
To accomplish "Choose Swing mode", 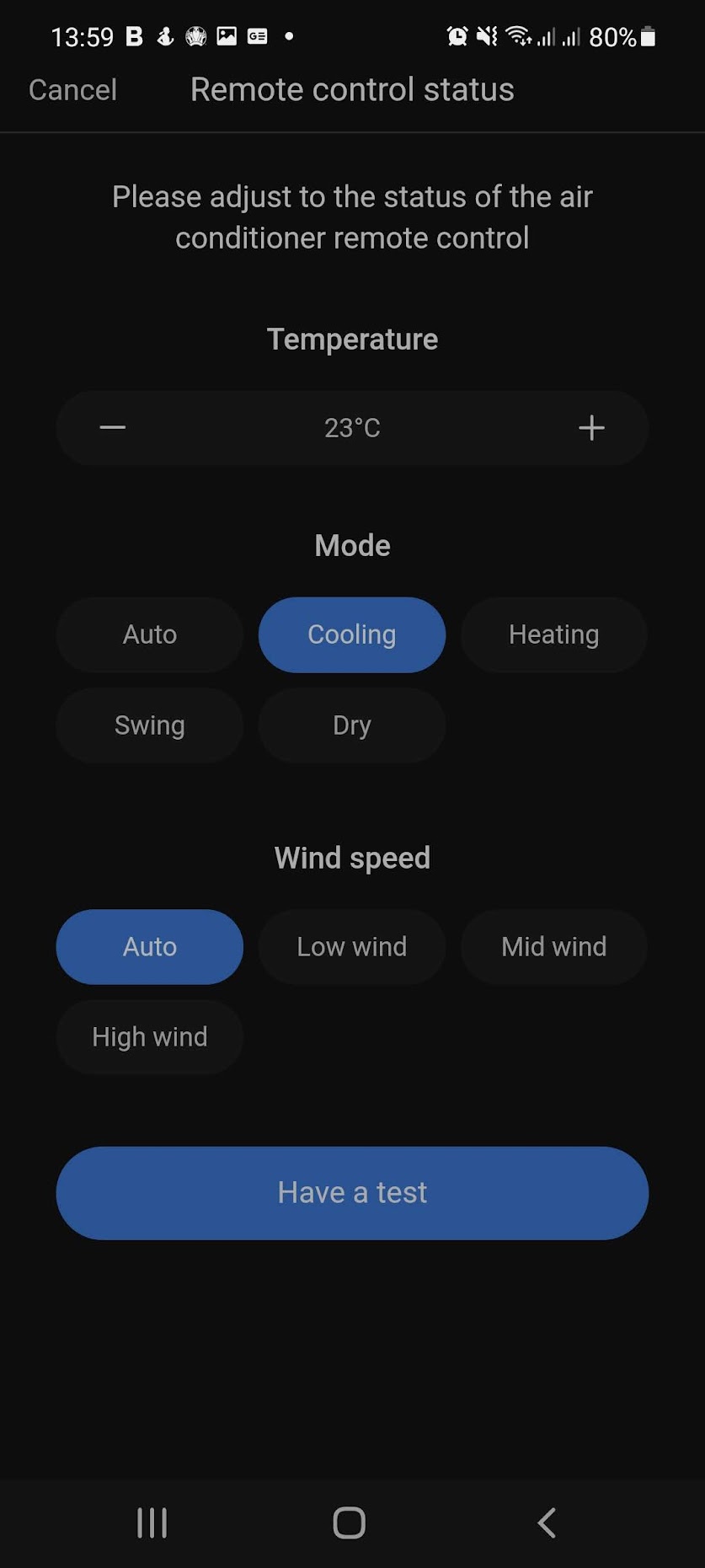I will [150, 725].
